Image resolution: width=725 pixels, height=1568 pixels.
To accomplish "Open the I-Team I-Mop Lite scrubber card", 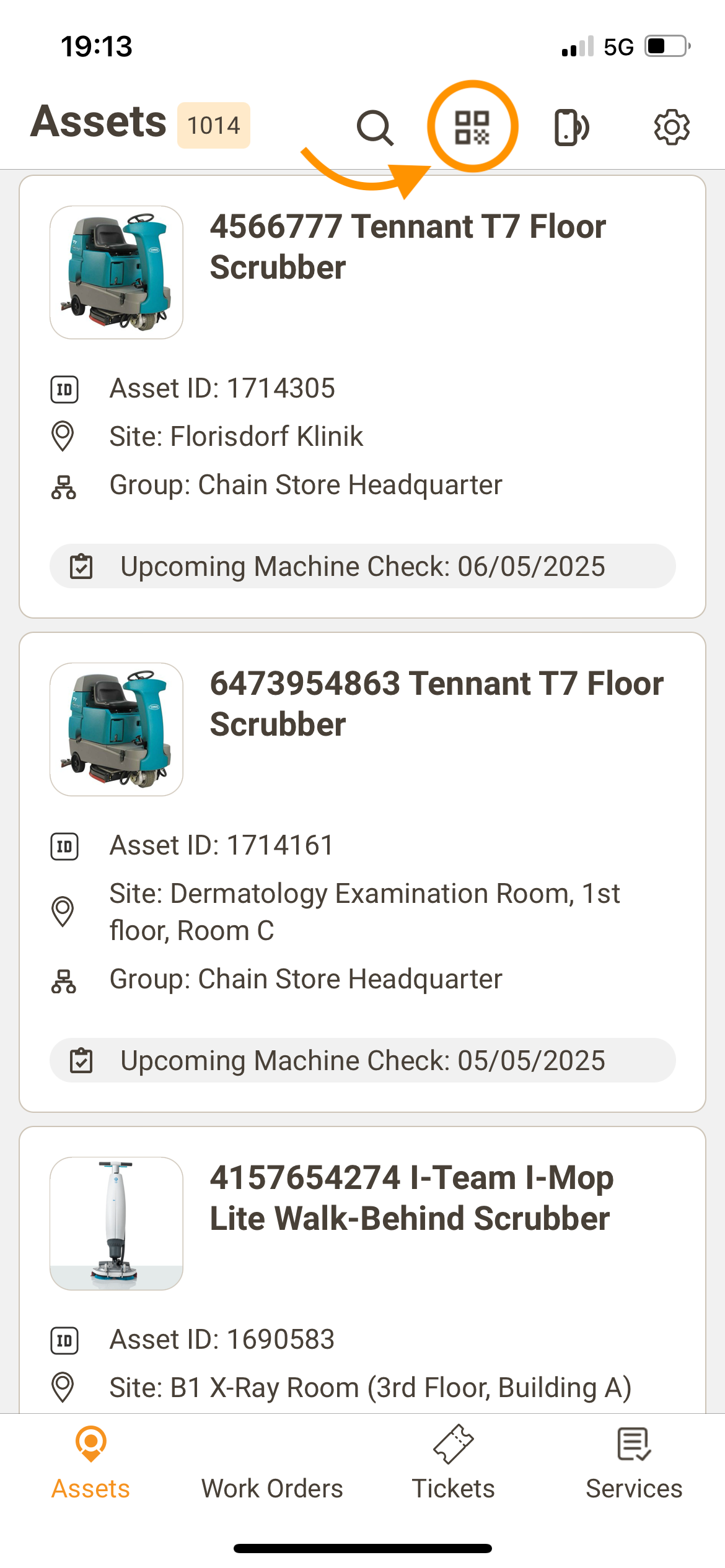I will pyautogui.click(x=411, y=1198).
